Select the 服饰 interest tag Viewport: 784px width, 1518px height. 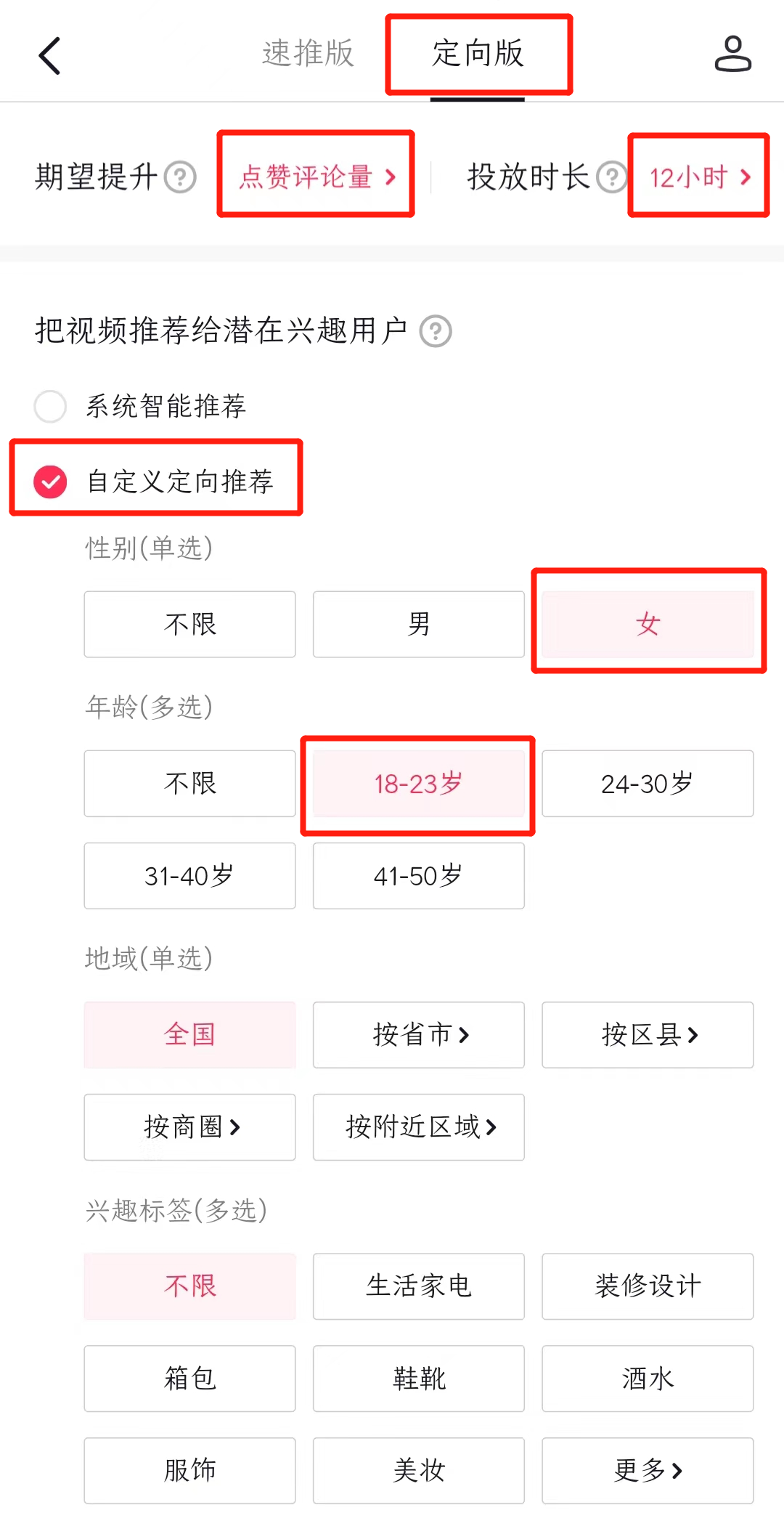click(189, 1471)
